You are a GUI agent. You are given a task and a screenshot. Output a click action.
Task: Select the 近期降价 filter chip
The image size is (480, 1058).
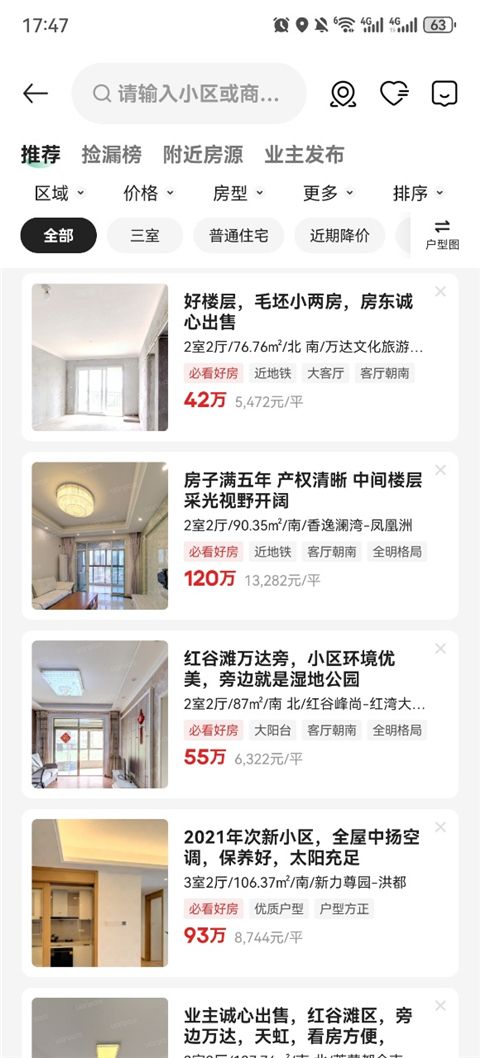tap(340, 235)
